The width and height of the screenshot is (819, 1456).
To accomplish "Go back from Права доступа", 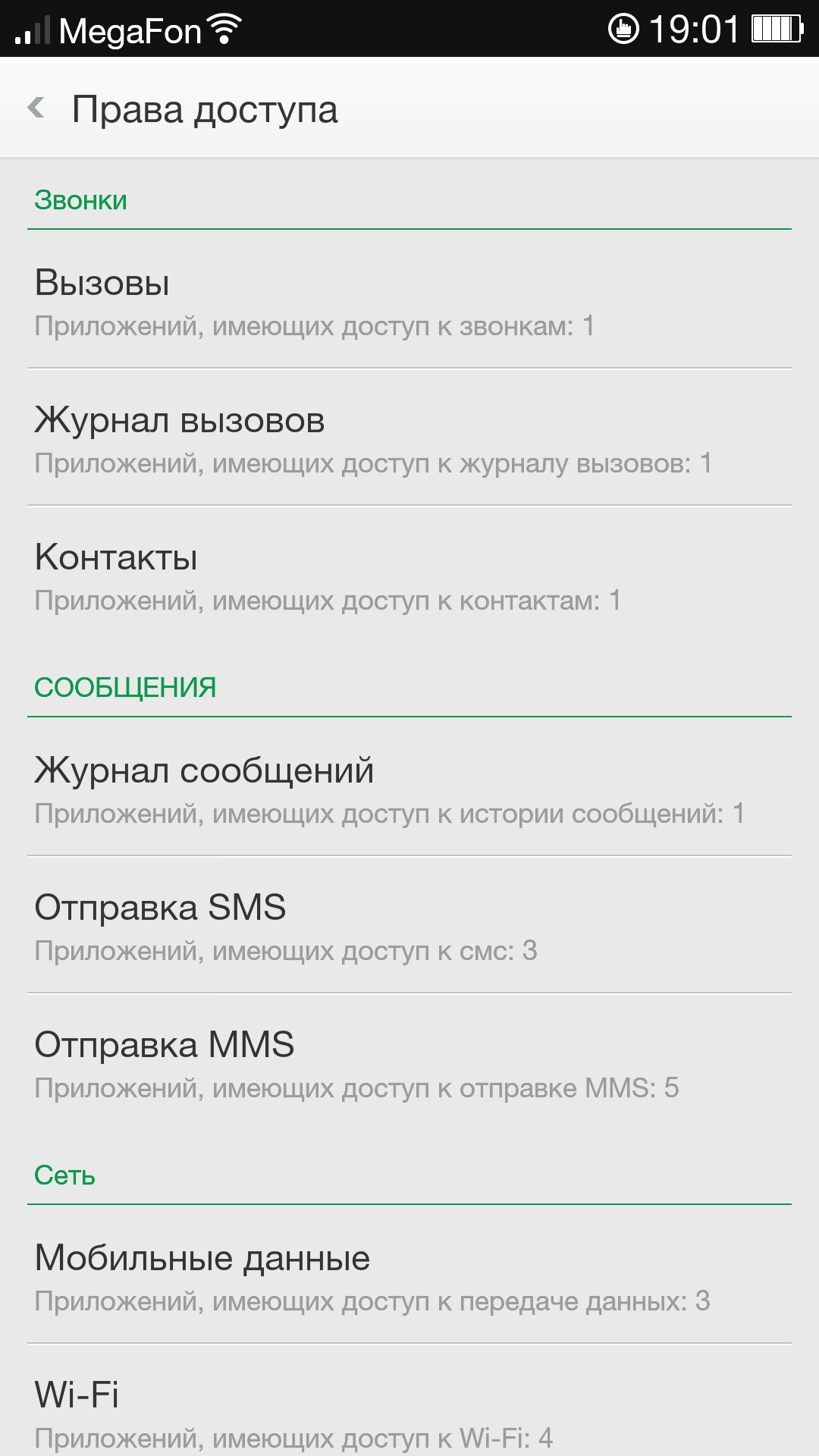I will [36, 108].
